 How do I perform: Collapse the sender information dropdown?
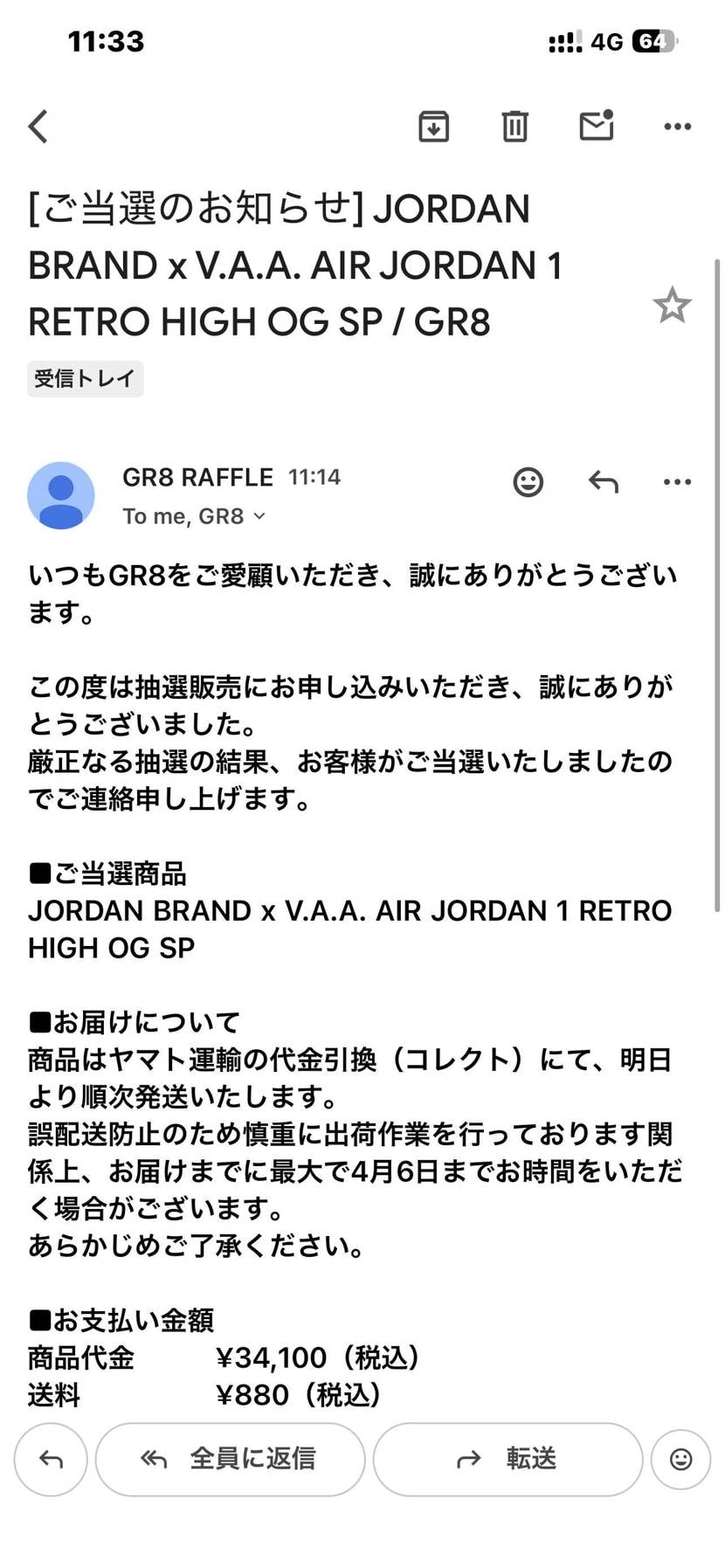point(259,516)
